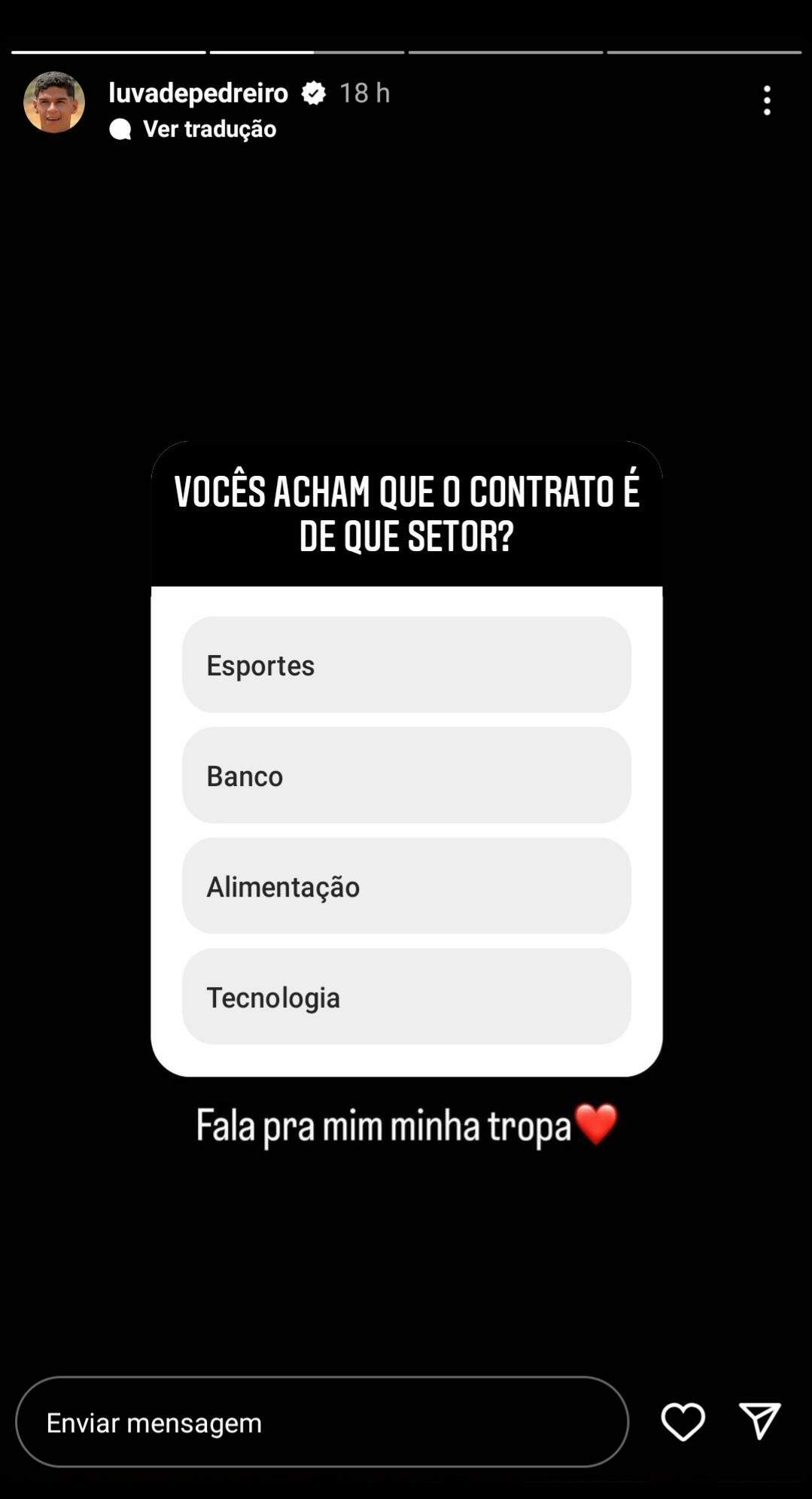812x1499 pixels.
Task: Focus the Enviar mensagem field
Action: pos(321,1422)
